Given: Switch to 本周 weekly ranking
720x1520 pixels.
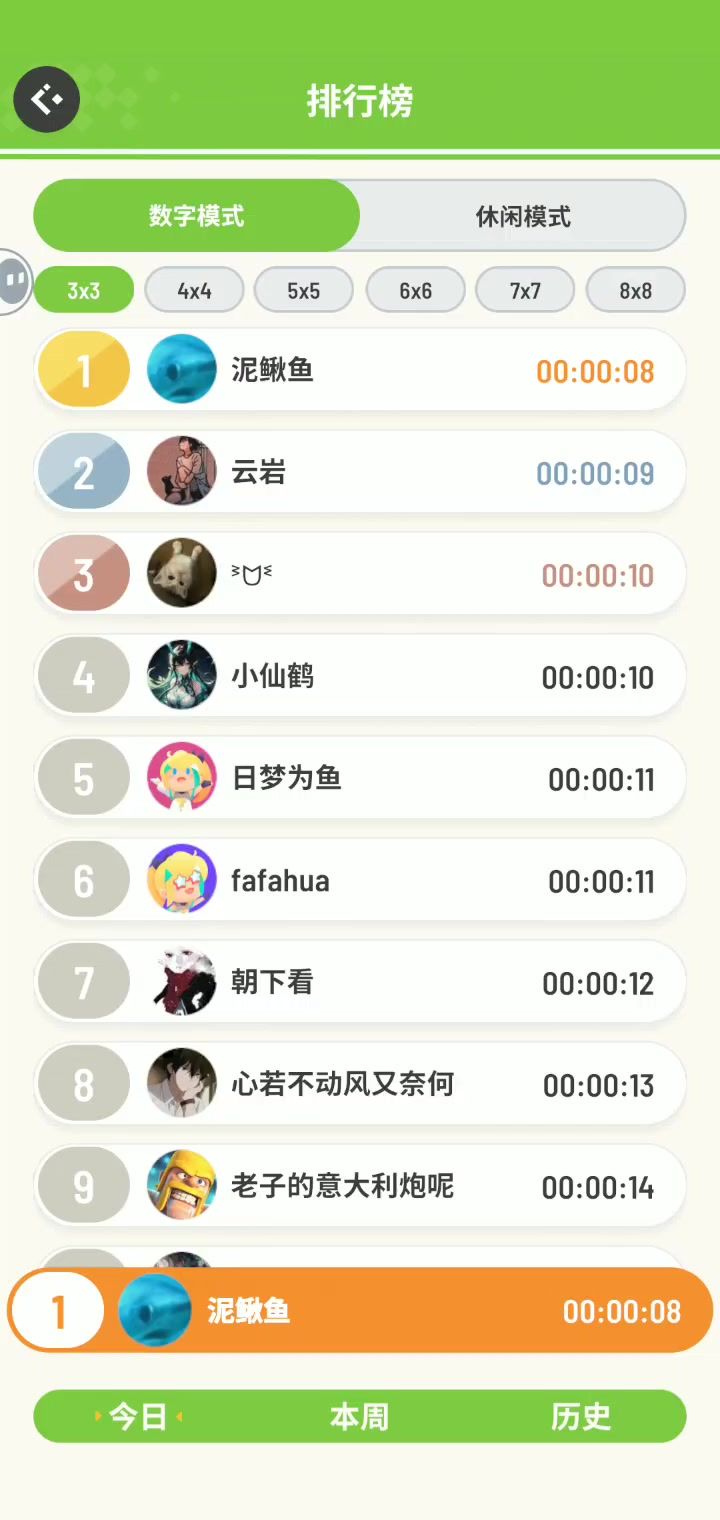Looking at the screenshot, I should (360, 1416).
